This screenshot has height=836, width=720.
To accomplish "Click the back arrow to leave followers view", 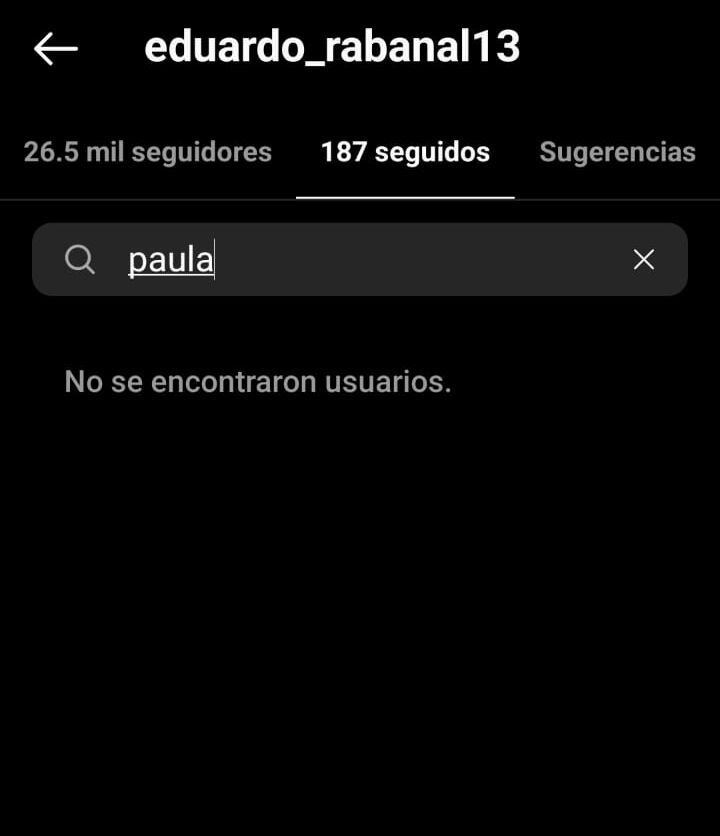I will pos(55,47).
